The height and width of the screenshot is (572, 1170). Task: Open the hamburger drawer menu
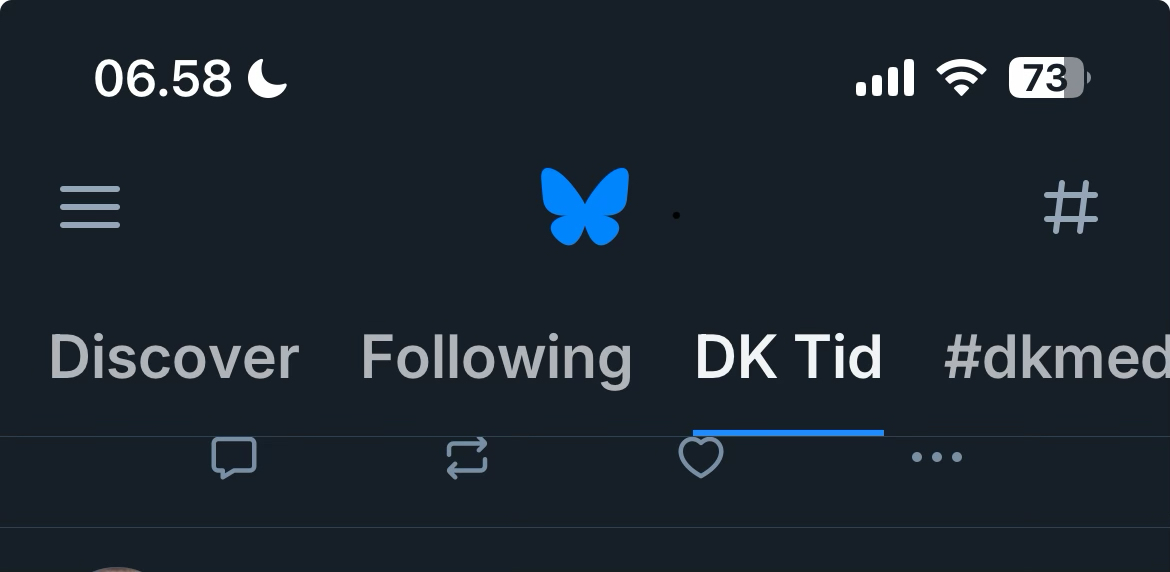tap(90, 207)
